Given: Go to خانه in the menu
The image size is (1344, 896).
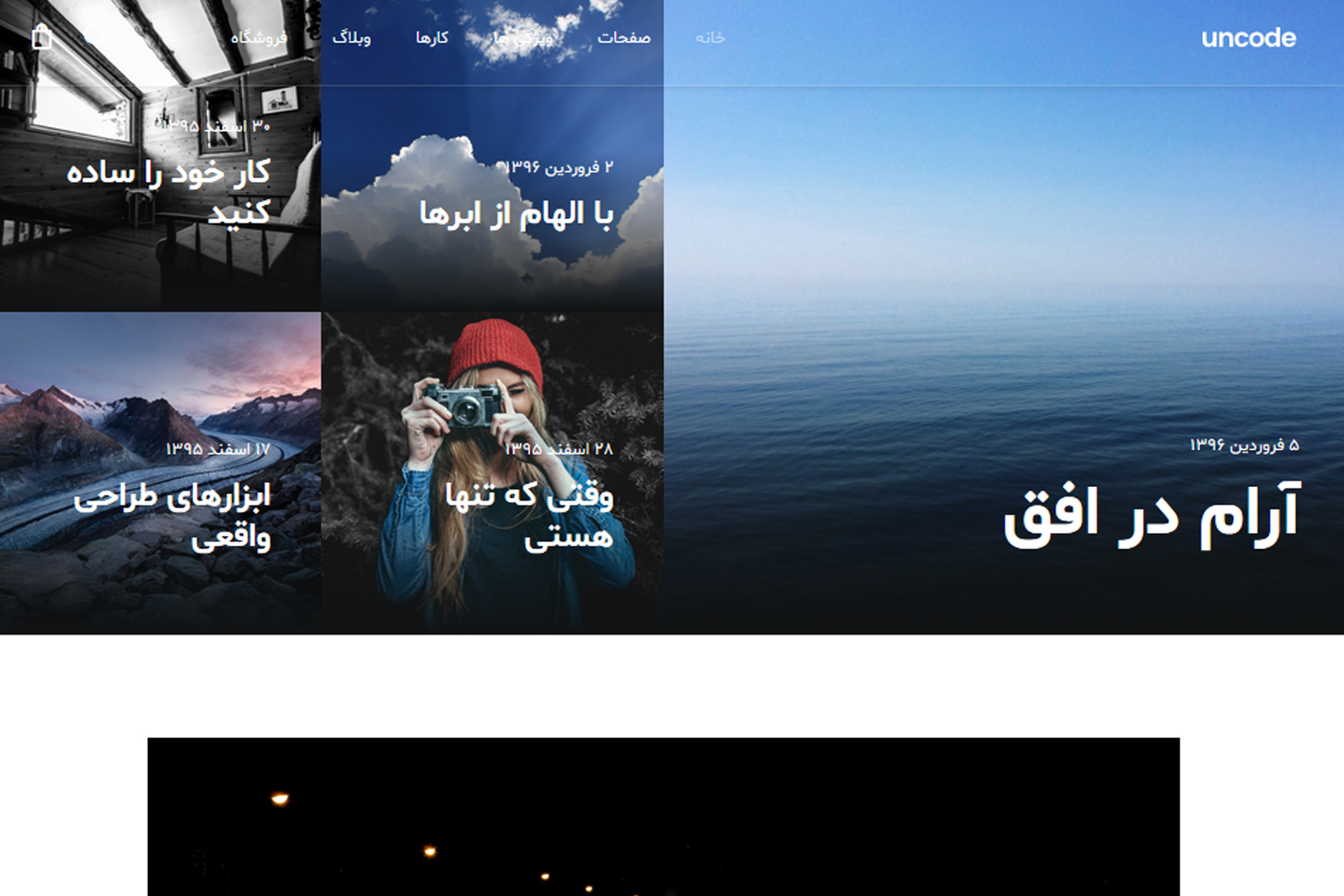Looking at the screenshot, I should pyautogui.click(x=710, y=38).
